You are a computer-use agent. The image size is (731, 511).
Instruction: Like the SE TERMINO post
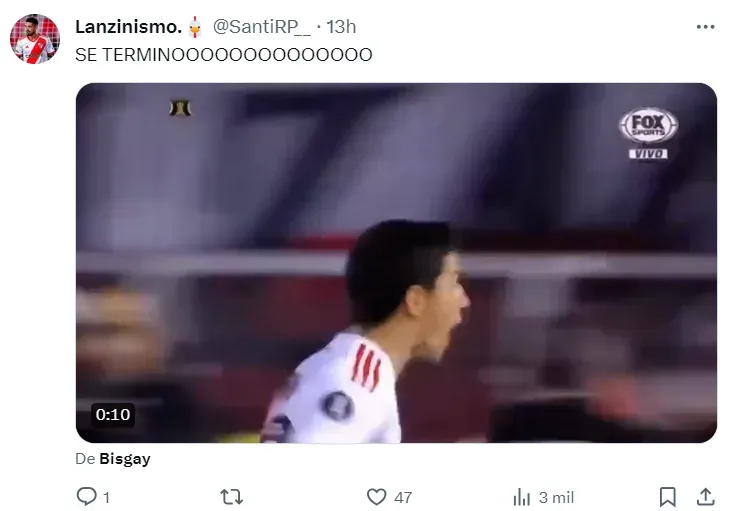(377, 497)
